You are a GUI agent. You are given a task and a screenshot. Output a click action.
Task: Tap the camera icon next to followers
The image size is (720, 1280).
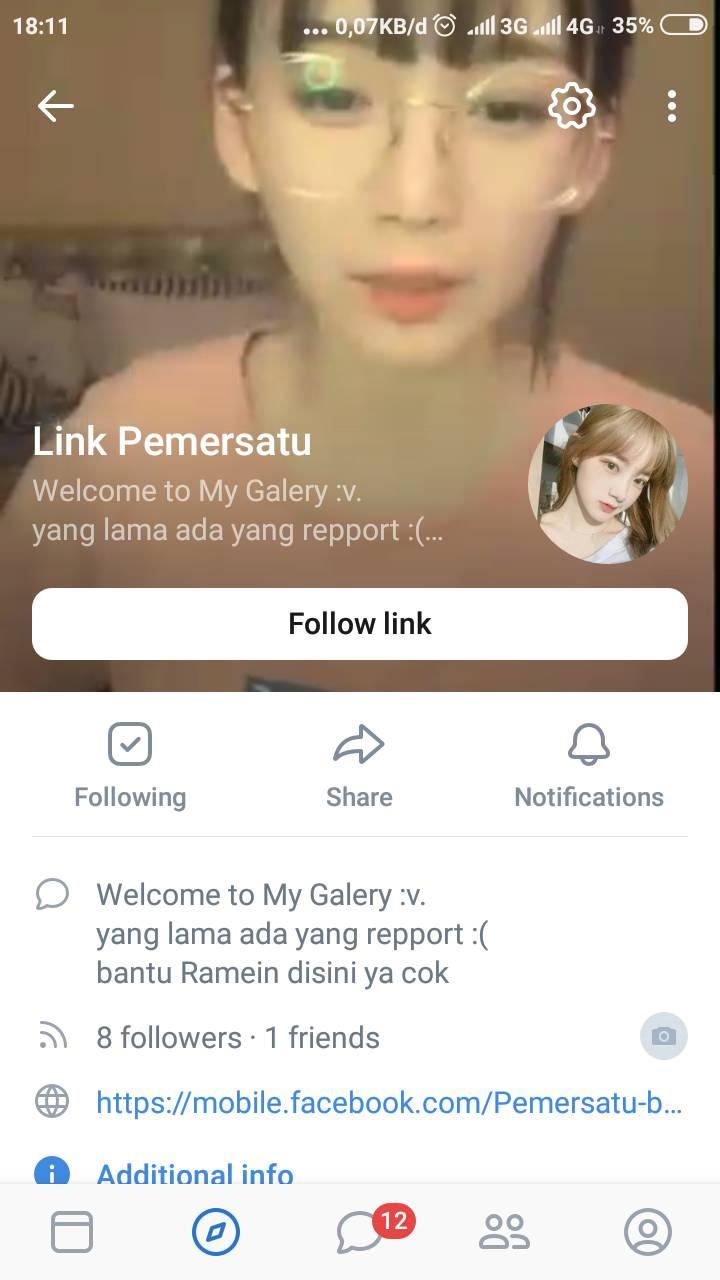pos(664,1037)
